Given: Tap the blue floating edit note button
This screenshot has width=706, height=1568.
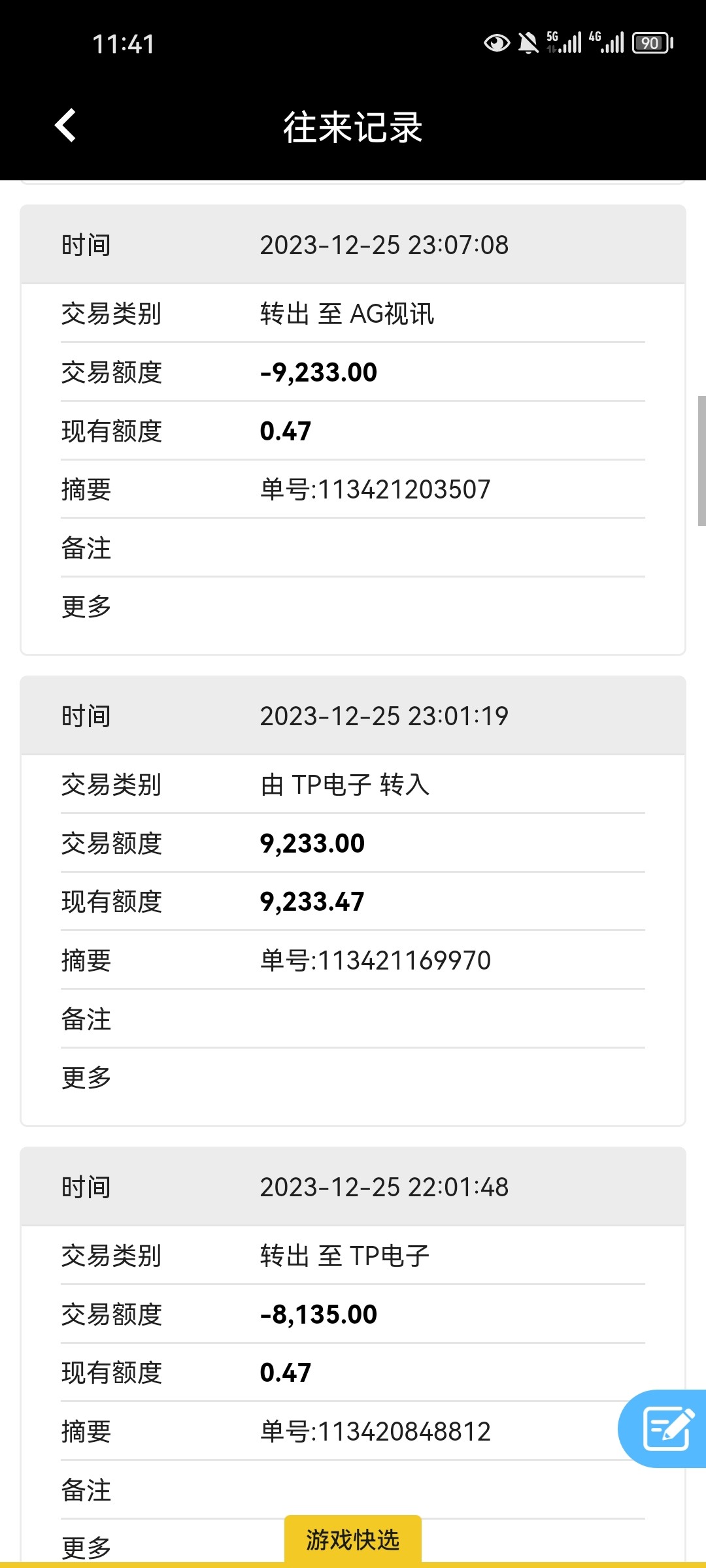Looking at the screenshot, I should [667, 1428].
